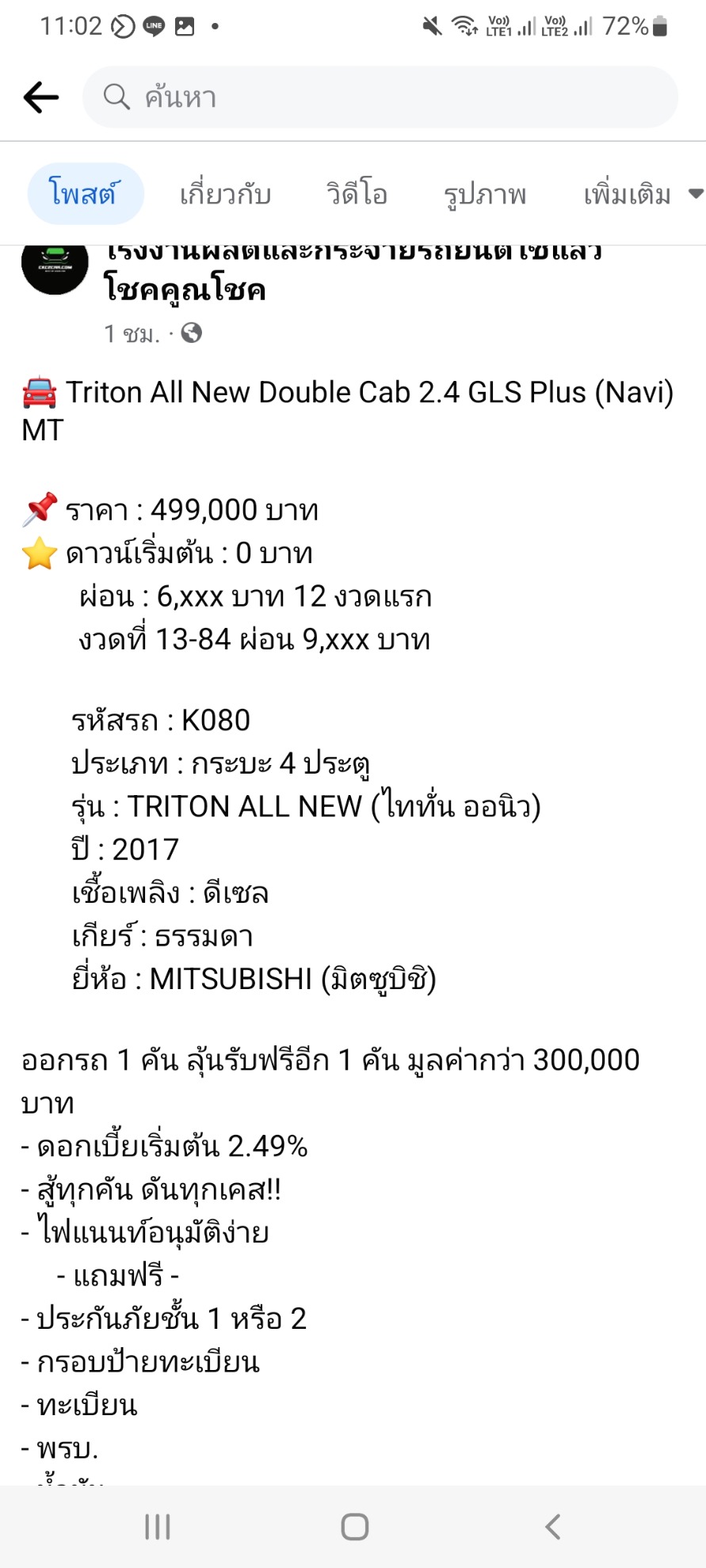The image size is (706, 1568).
Task: Expand the เพิ่มเติม dropdown
Action: 642,194
